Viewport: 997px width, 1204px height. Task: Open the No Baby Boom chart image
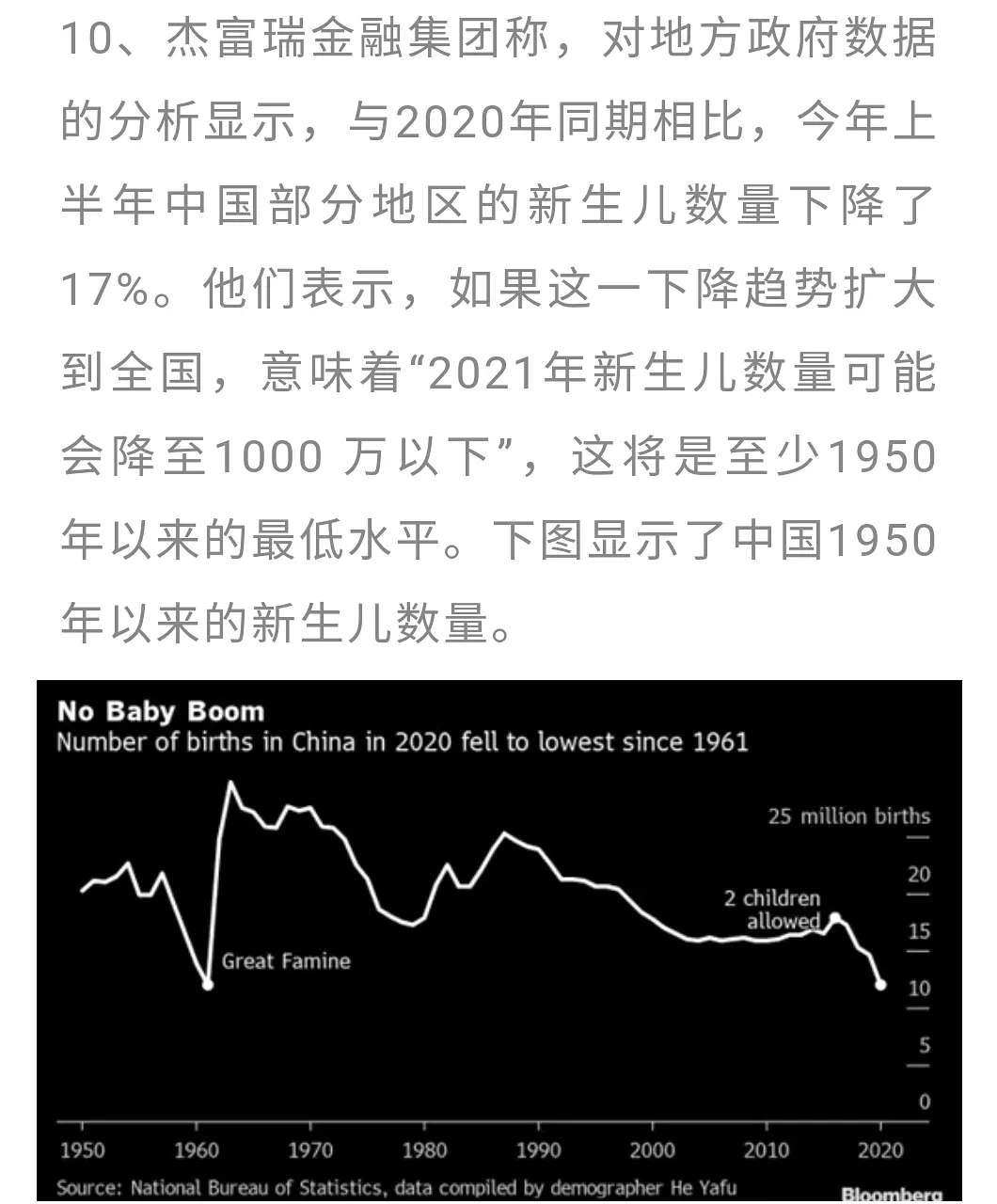498,941
